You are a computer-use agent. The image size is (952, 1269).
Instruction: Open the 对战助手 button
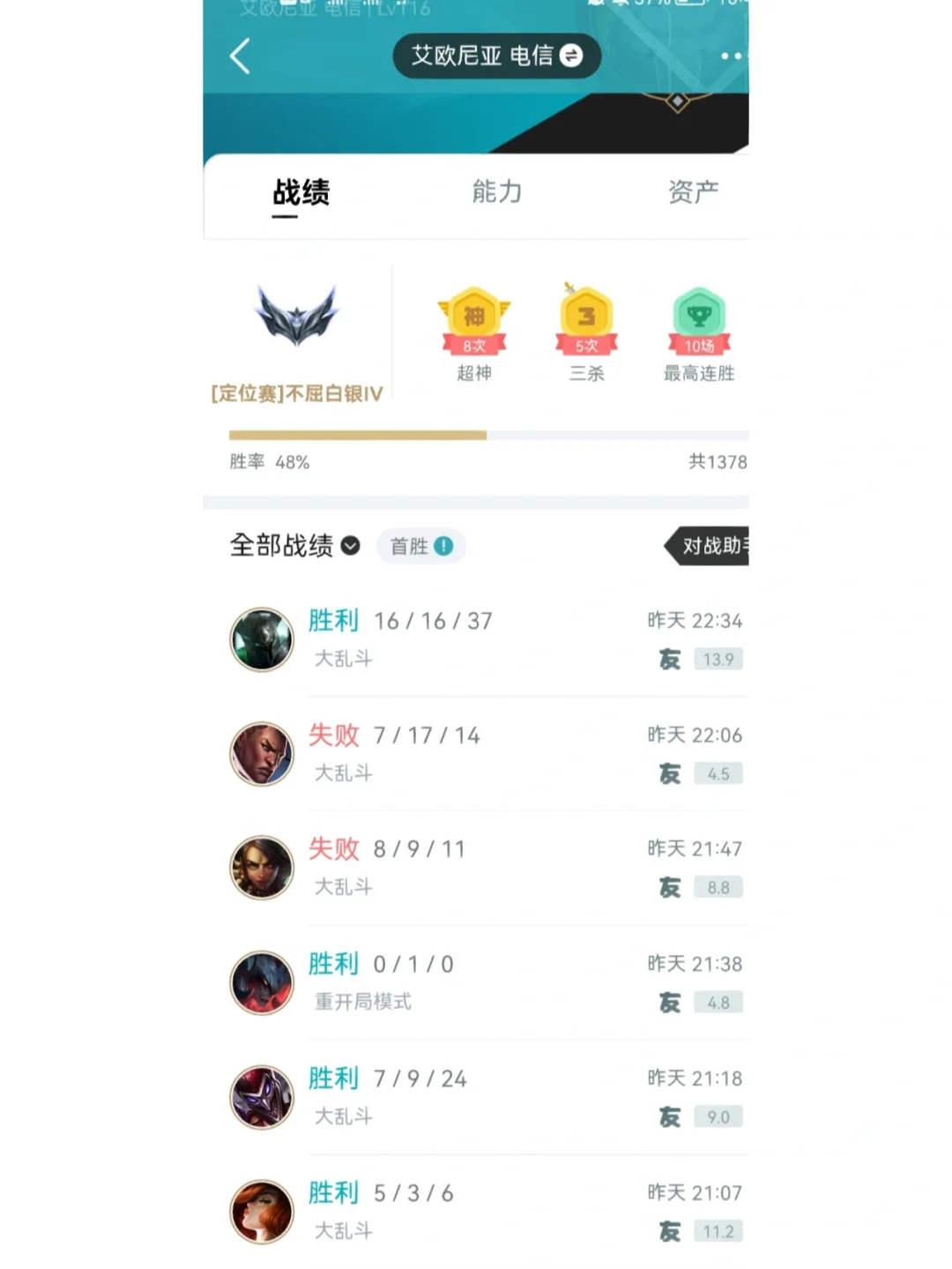coord(709,546)
